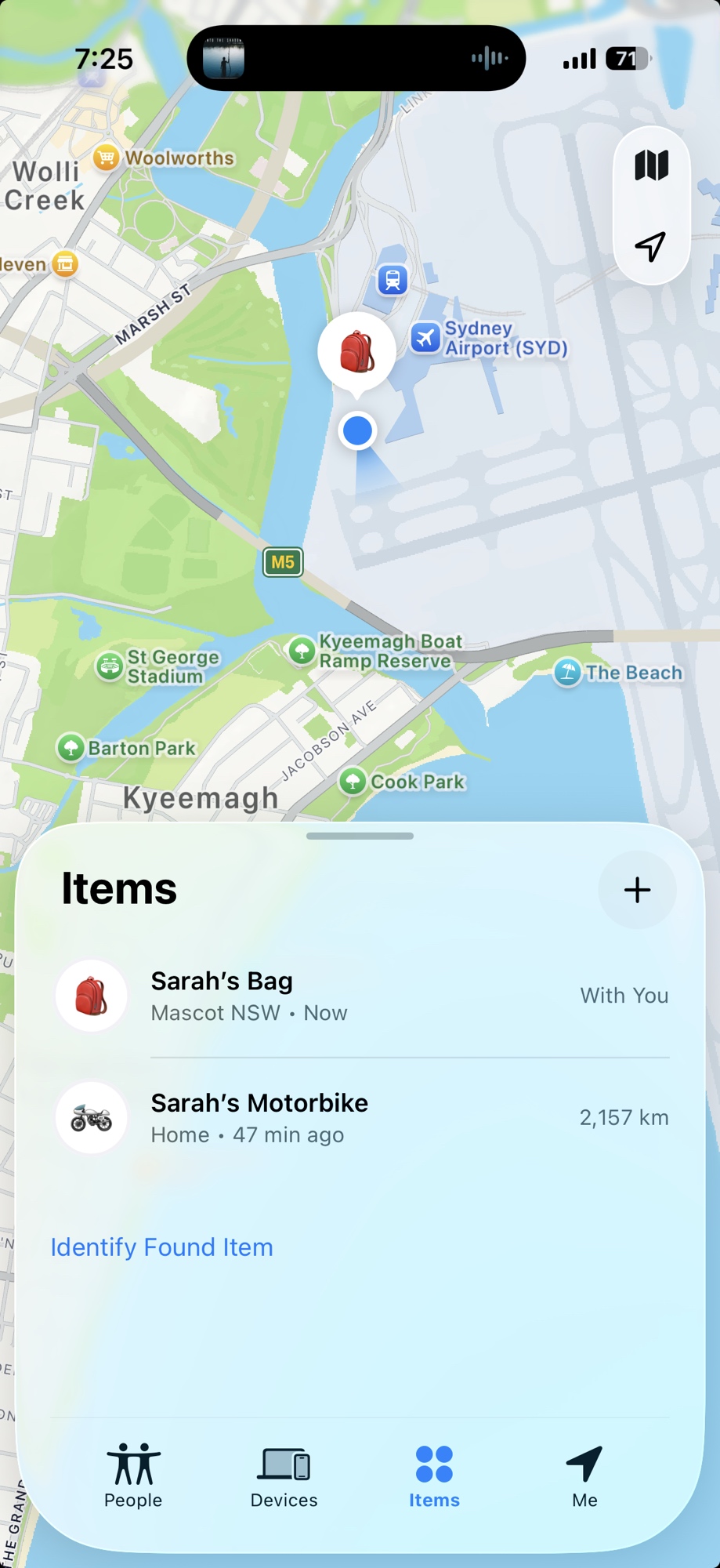Screen dimensions: 720x1568
Task: Select the Items tab
Action: coord(434,1476)
